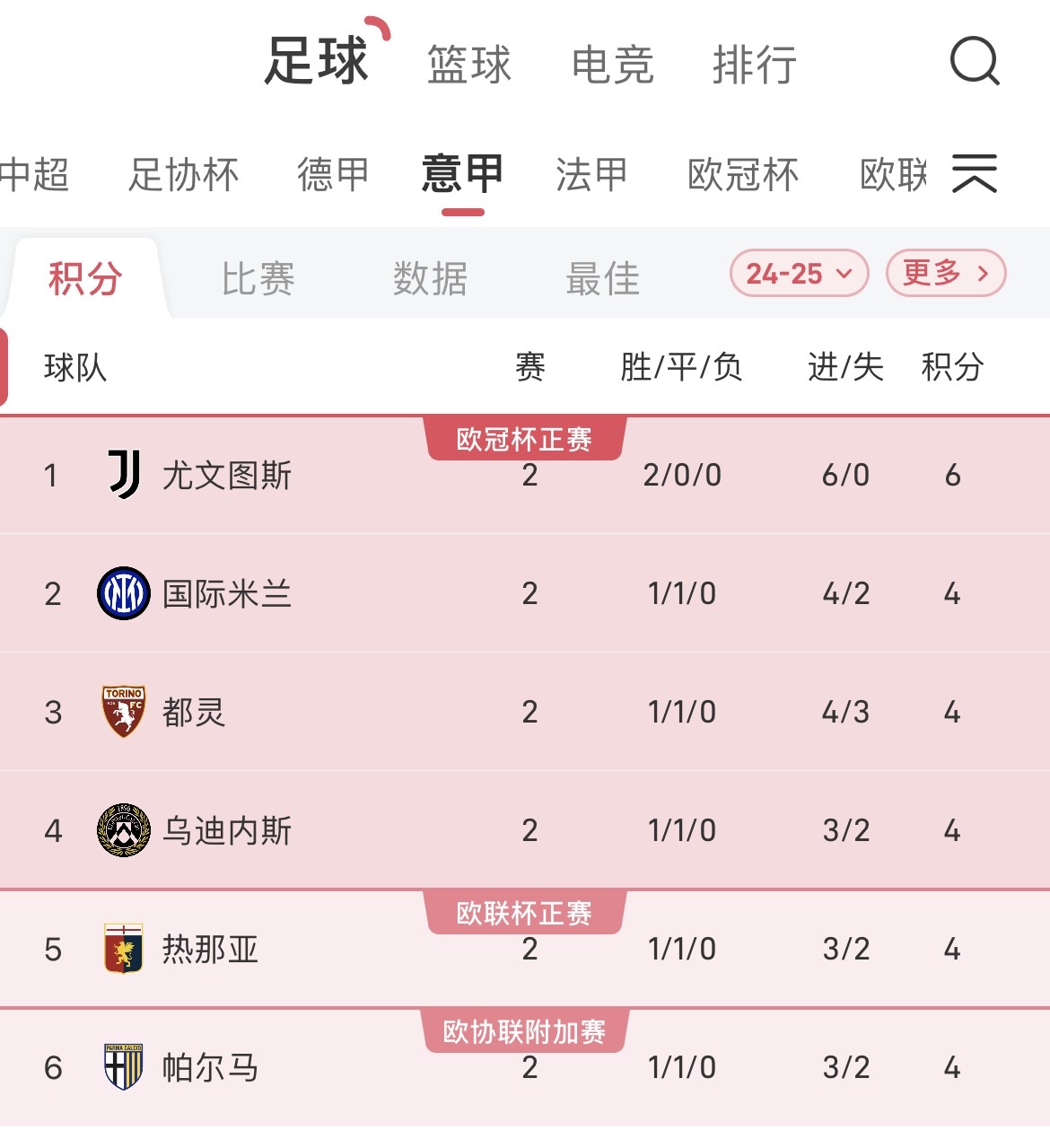
Task: Open the search icon
Action: 974,62
